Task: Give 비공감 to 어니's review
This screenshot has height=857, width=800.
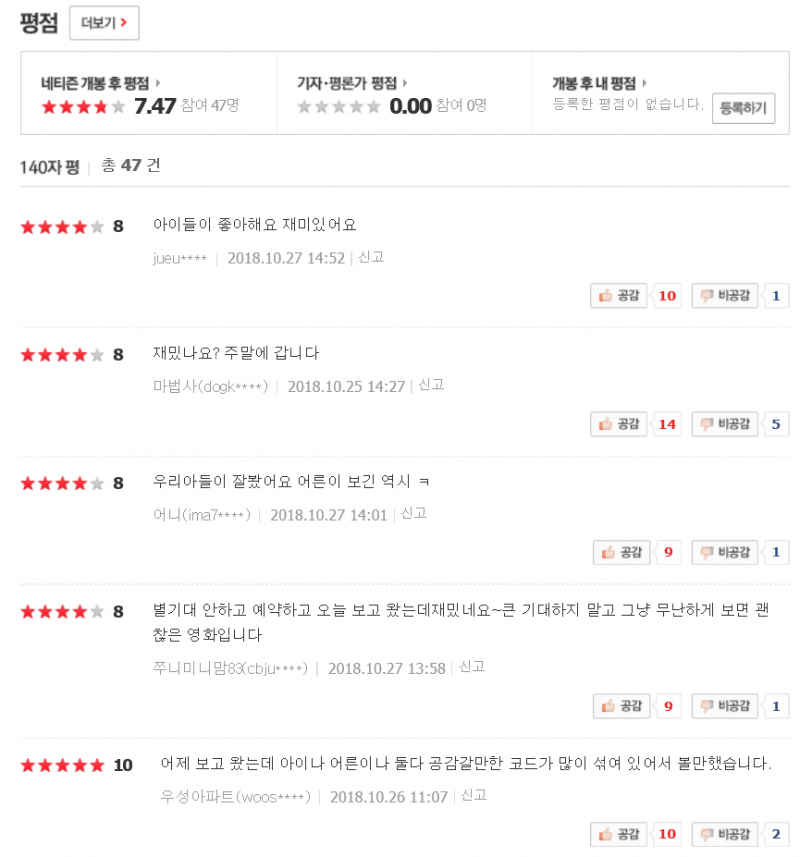Action: pos(726,552)
